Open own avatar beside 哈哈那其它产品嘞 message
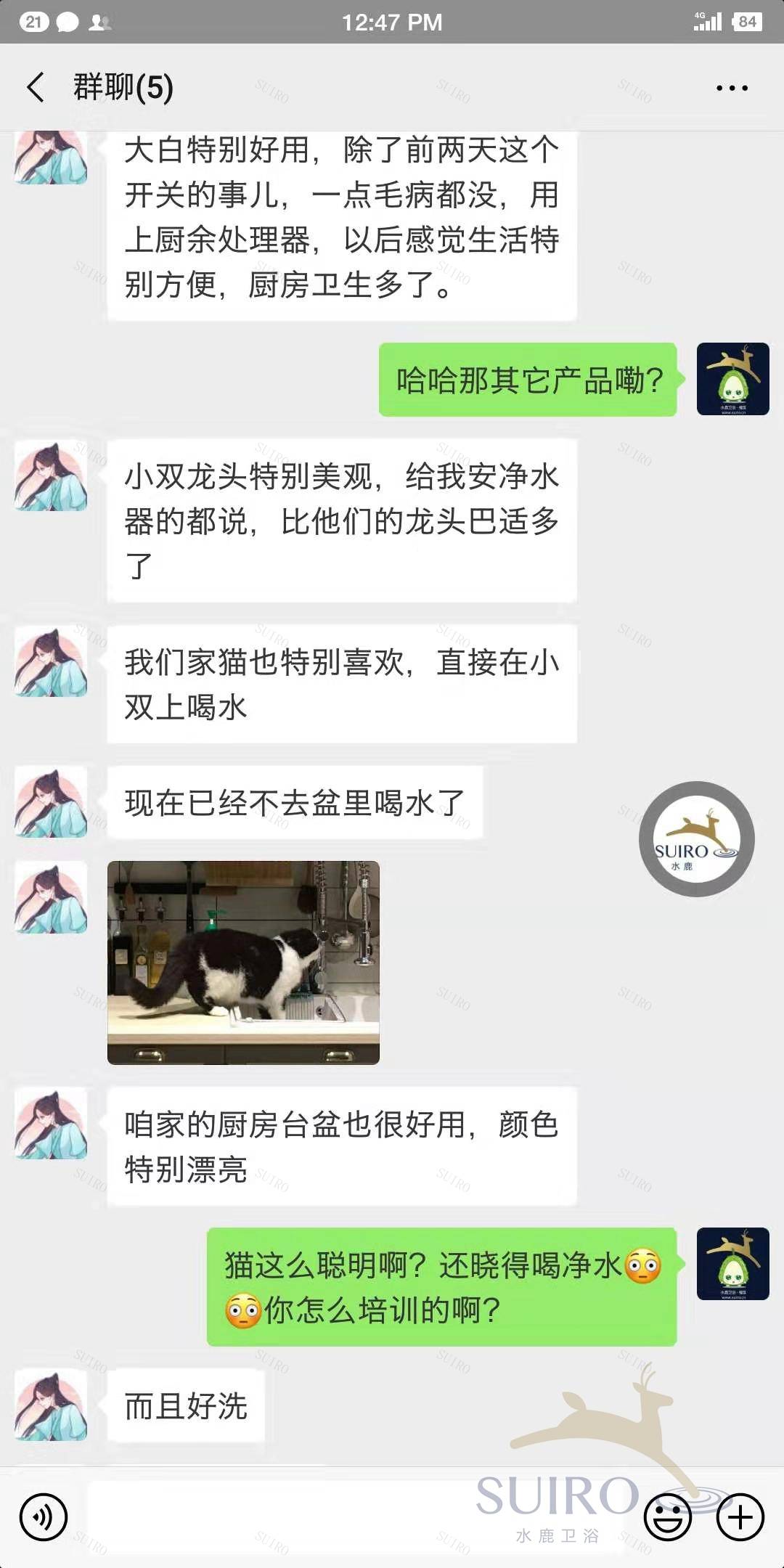The image size is (784, 1568). 732,379
